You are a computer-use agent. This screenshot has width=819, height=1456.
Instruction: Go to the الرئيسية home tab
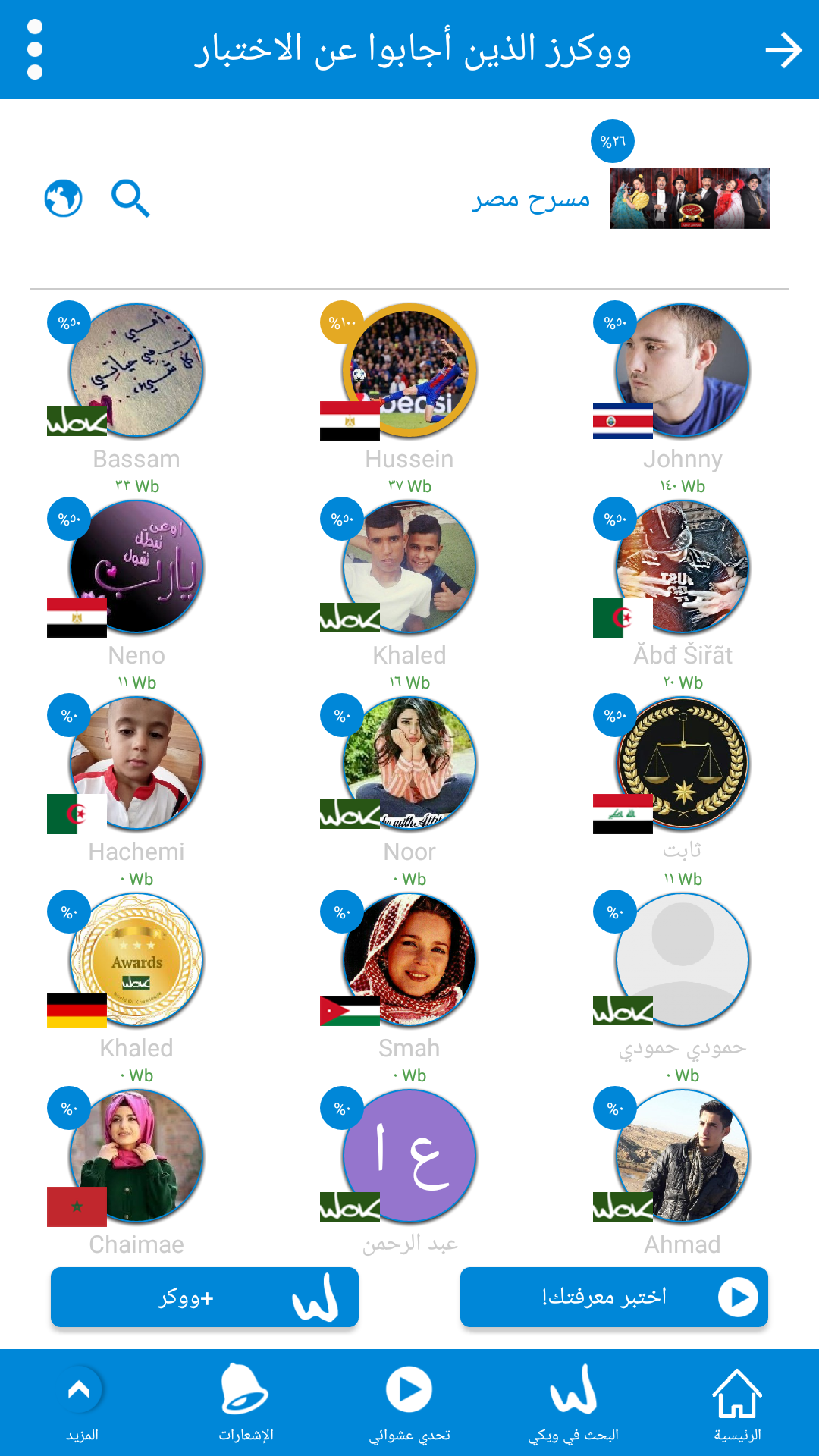click(x=737, y=1403)
